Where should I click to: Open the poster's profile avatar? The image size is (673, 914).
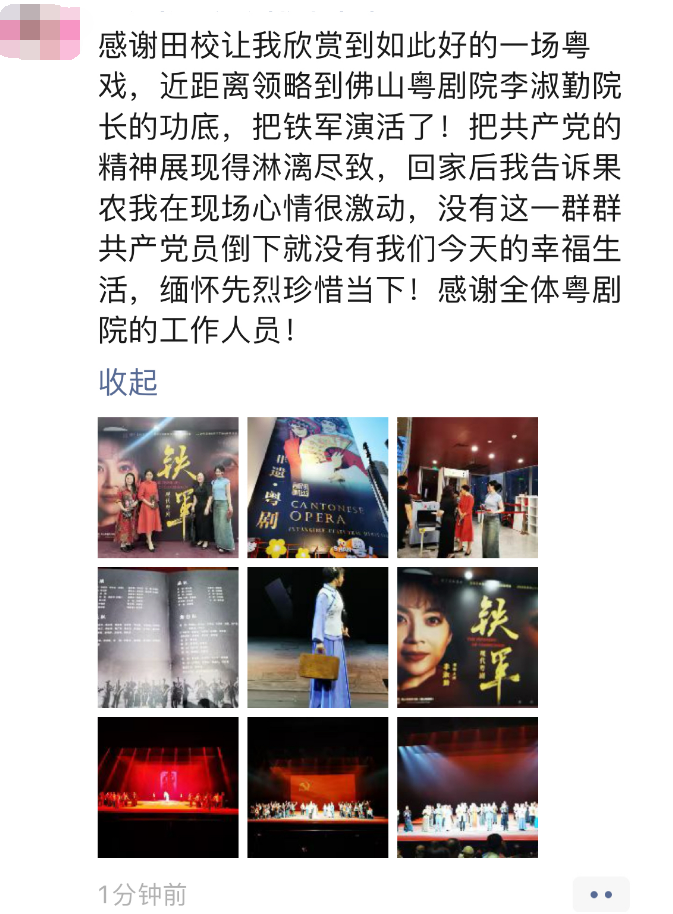pos(42,31)
